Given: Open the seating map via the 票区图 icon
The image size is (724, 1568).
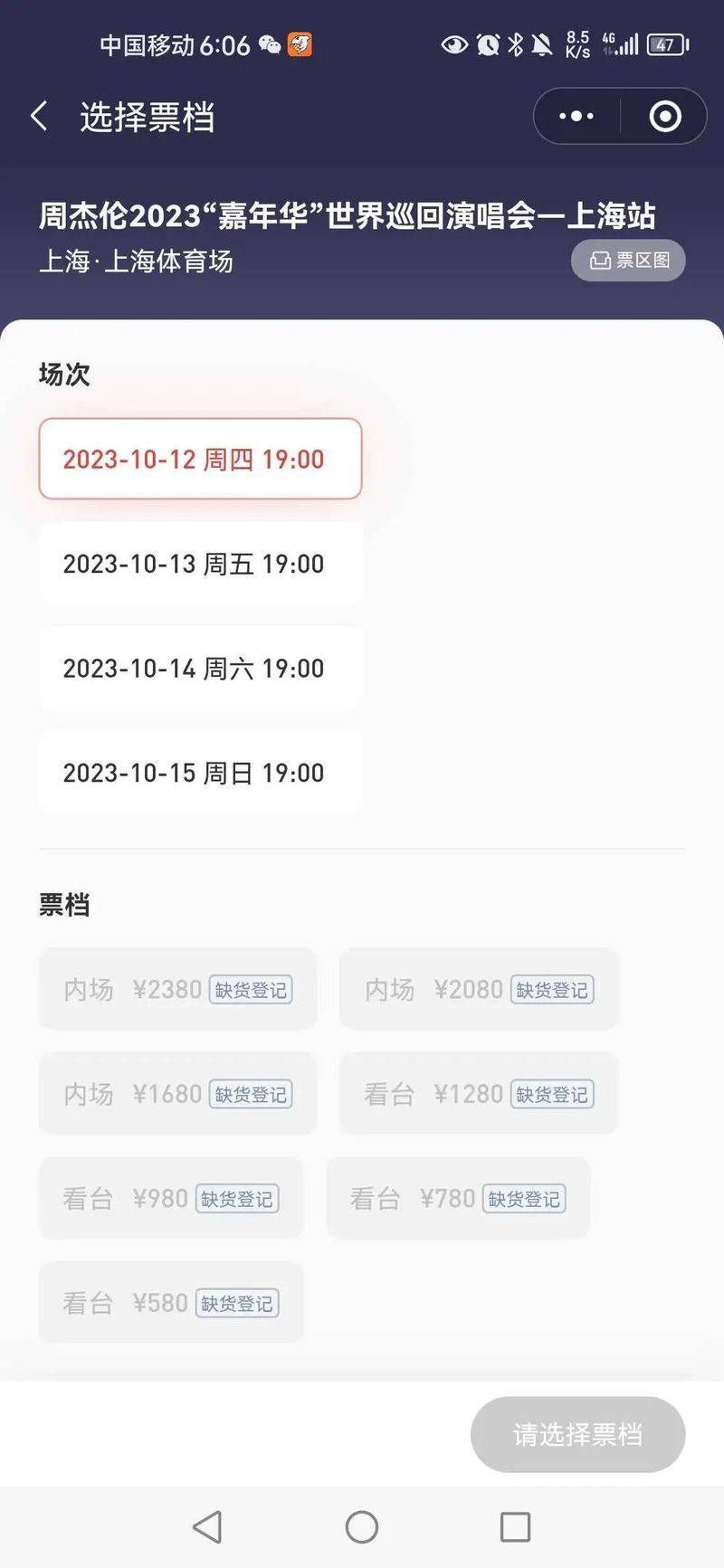Looking at the screenshot, I should 628,261.
